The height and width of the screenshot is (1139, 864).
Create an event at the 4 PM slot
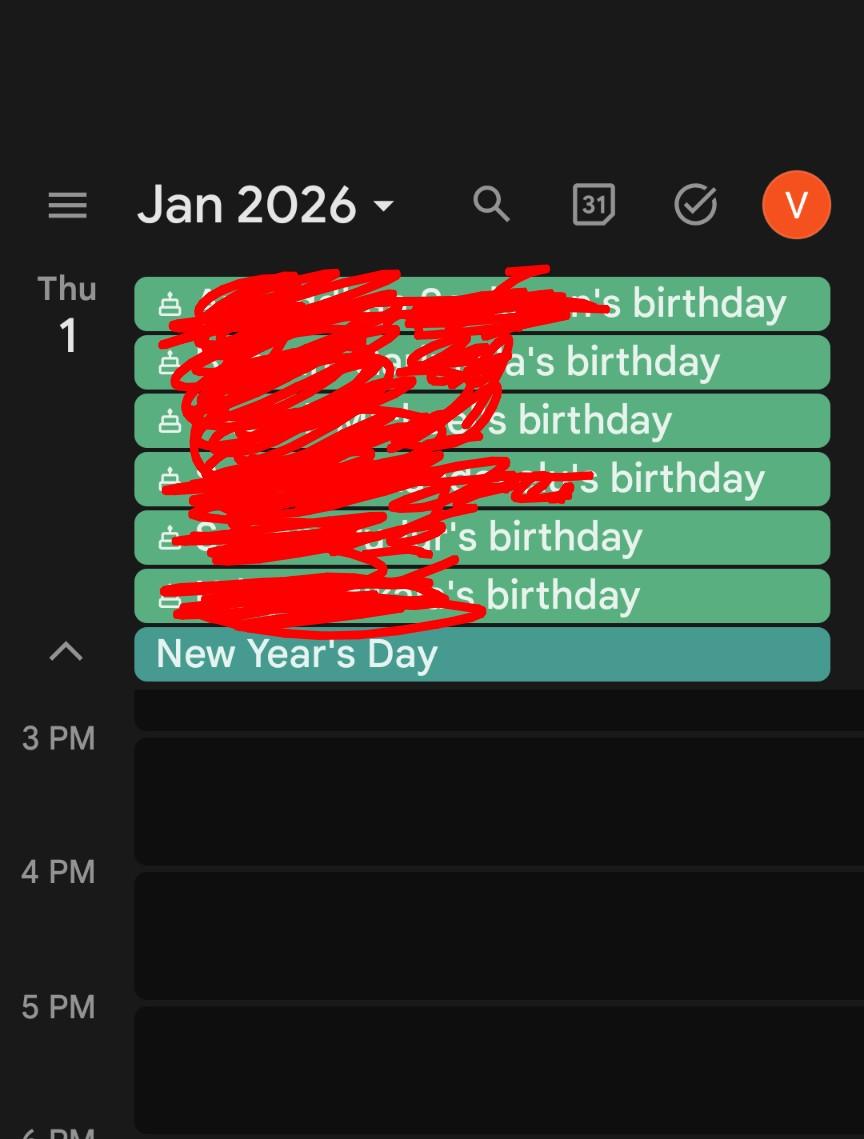coord(498,934)
